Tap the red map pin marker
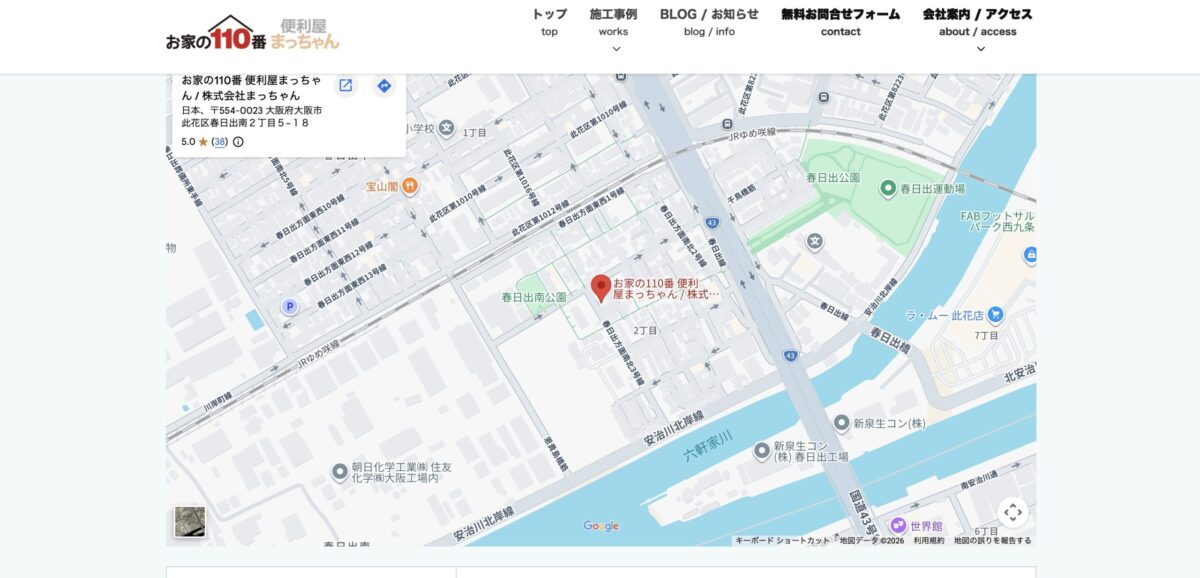 pyautogui.click(x=600, y=288)
